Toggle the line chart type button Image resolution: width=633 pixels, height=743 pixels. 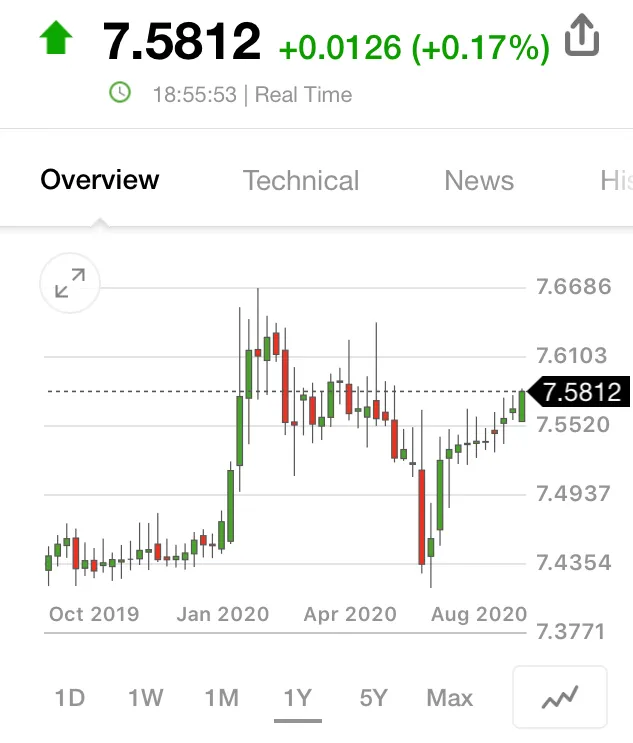pos(560,697)
